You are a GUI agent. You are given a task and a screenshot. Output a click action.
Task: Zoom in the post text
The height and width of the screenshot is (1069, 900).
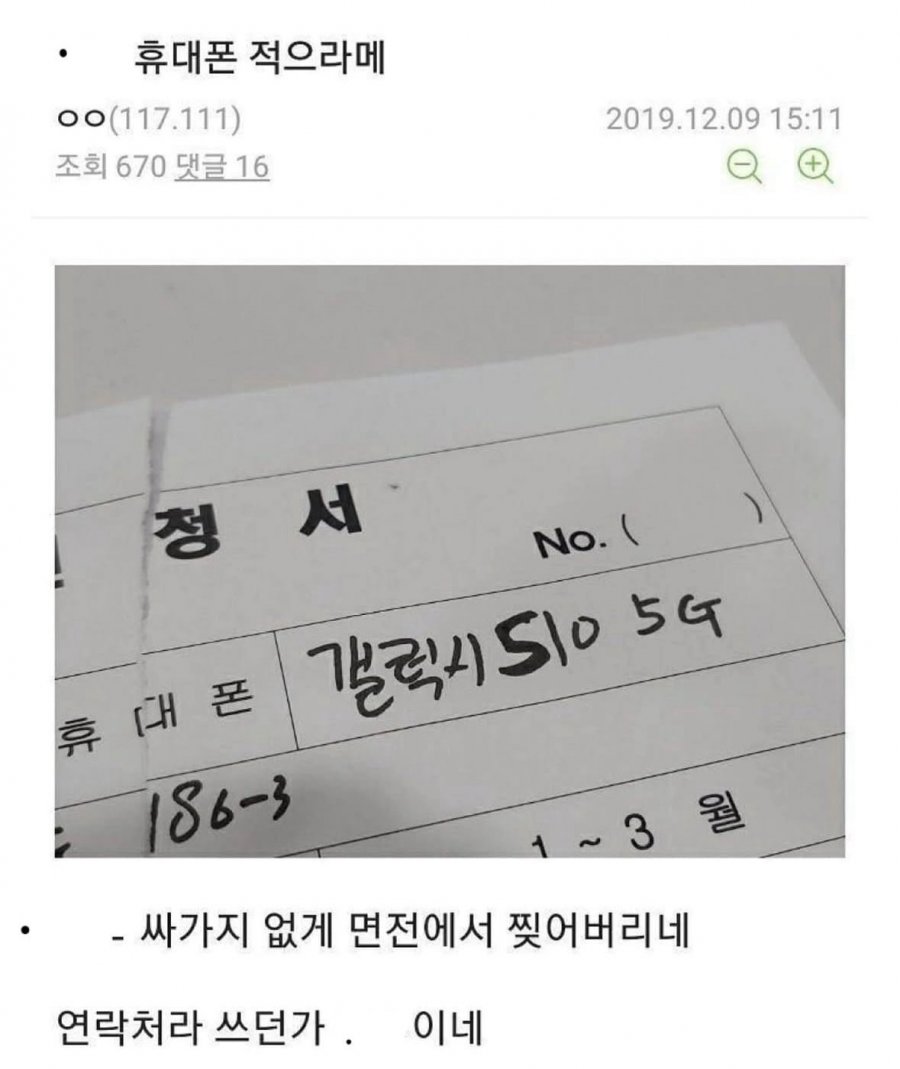(815, 167)
